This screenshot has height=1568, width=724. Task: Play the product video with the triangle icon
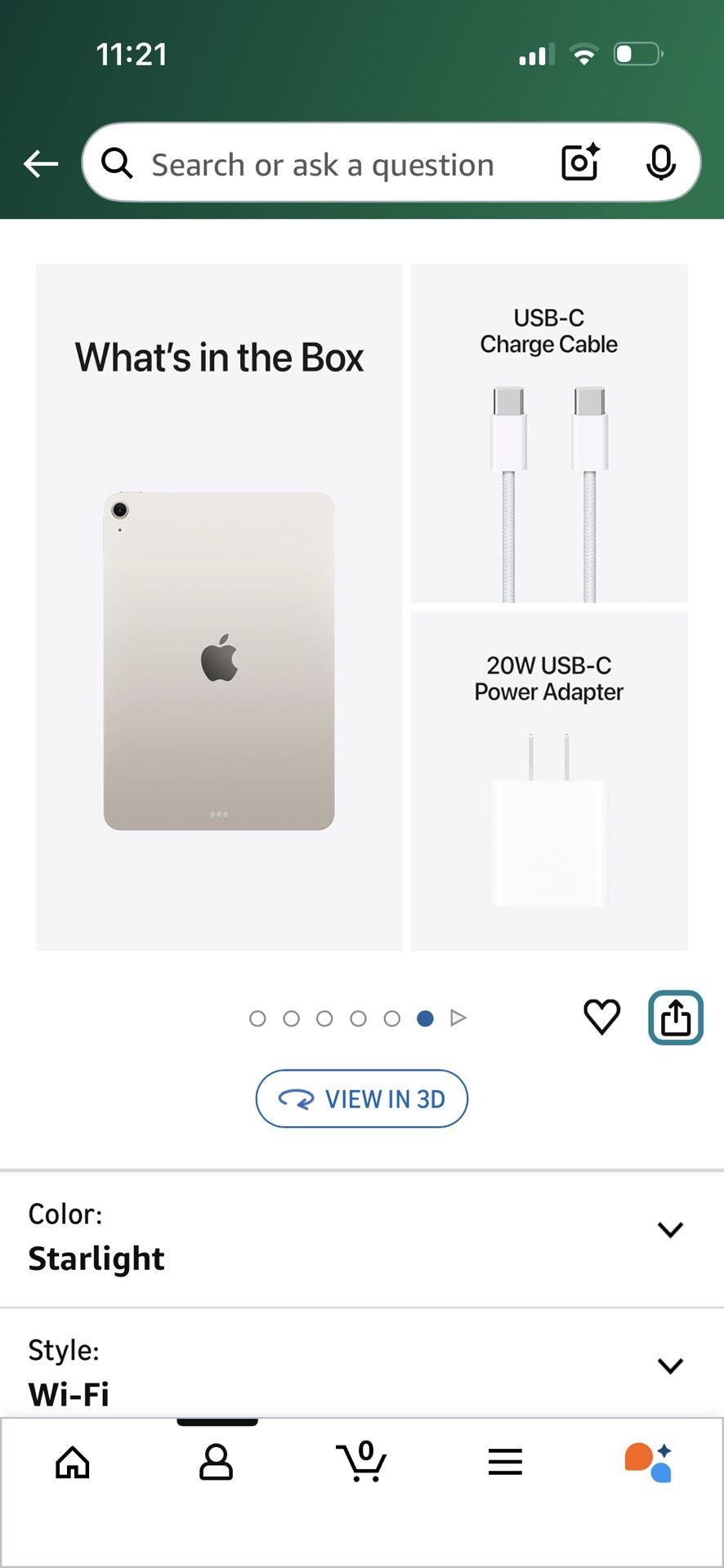[458, 1018]
